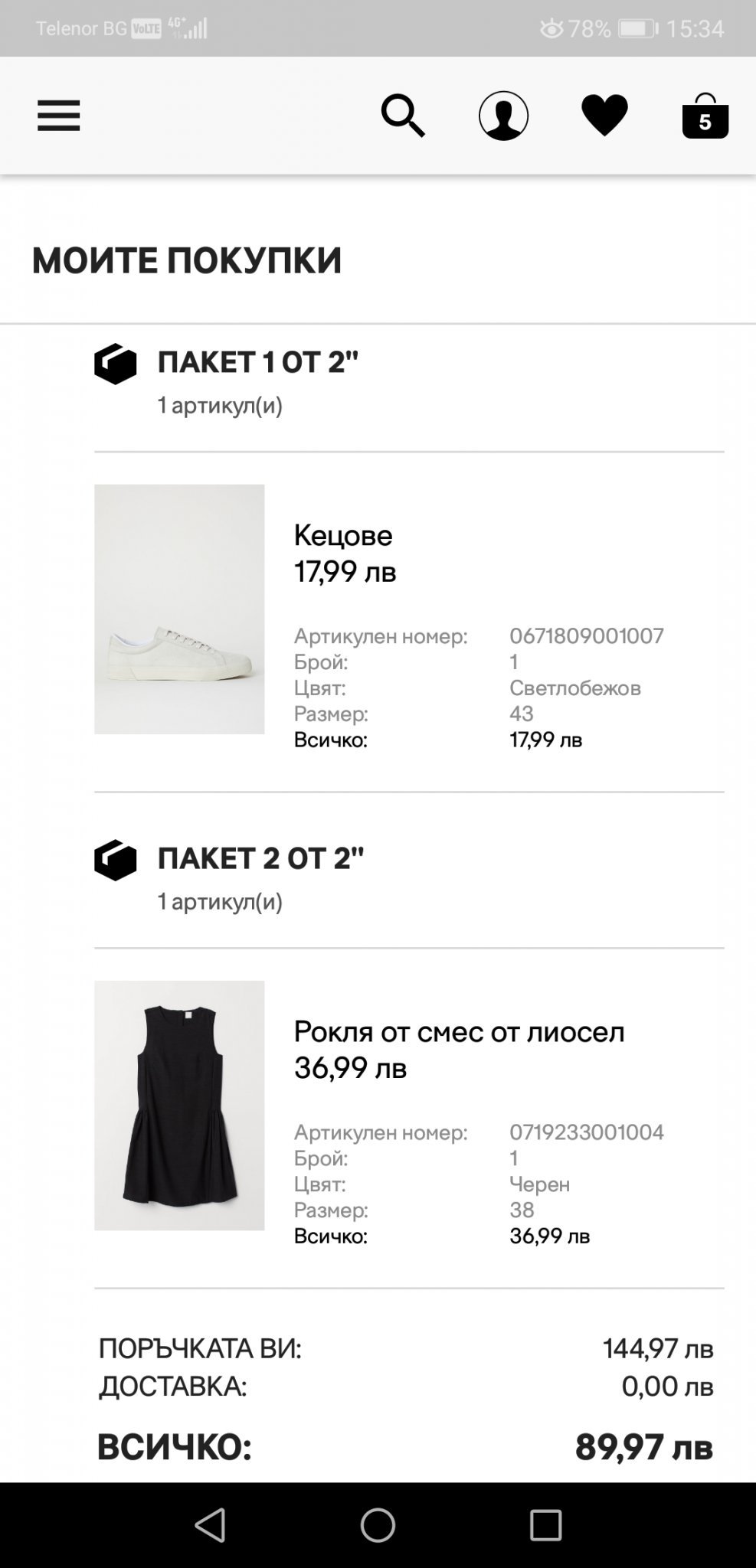This screenshot has width=756, height=1568.
Task: Open my account profile
Action: [503, 116]
